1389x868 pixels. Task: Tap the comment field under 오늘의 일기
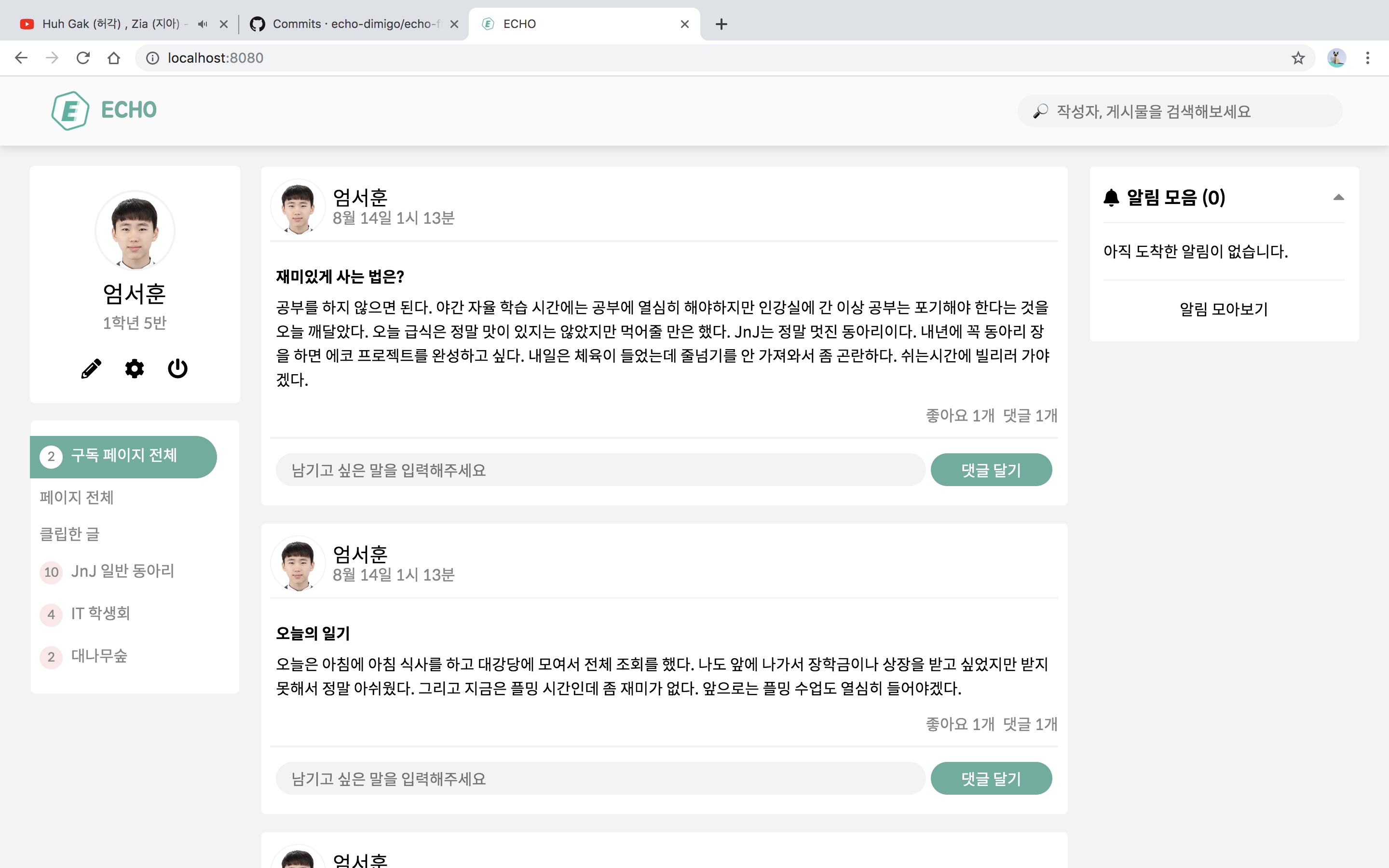tap(600, 778)
